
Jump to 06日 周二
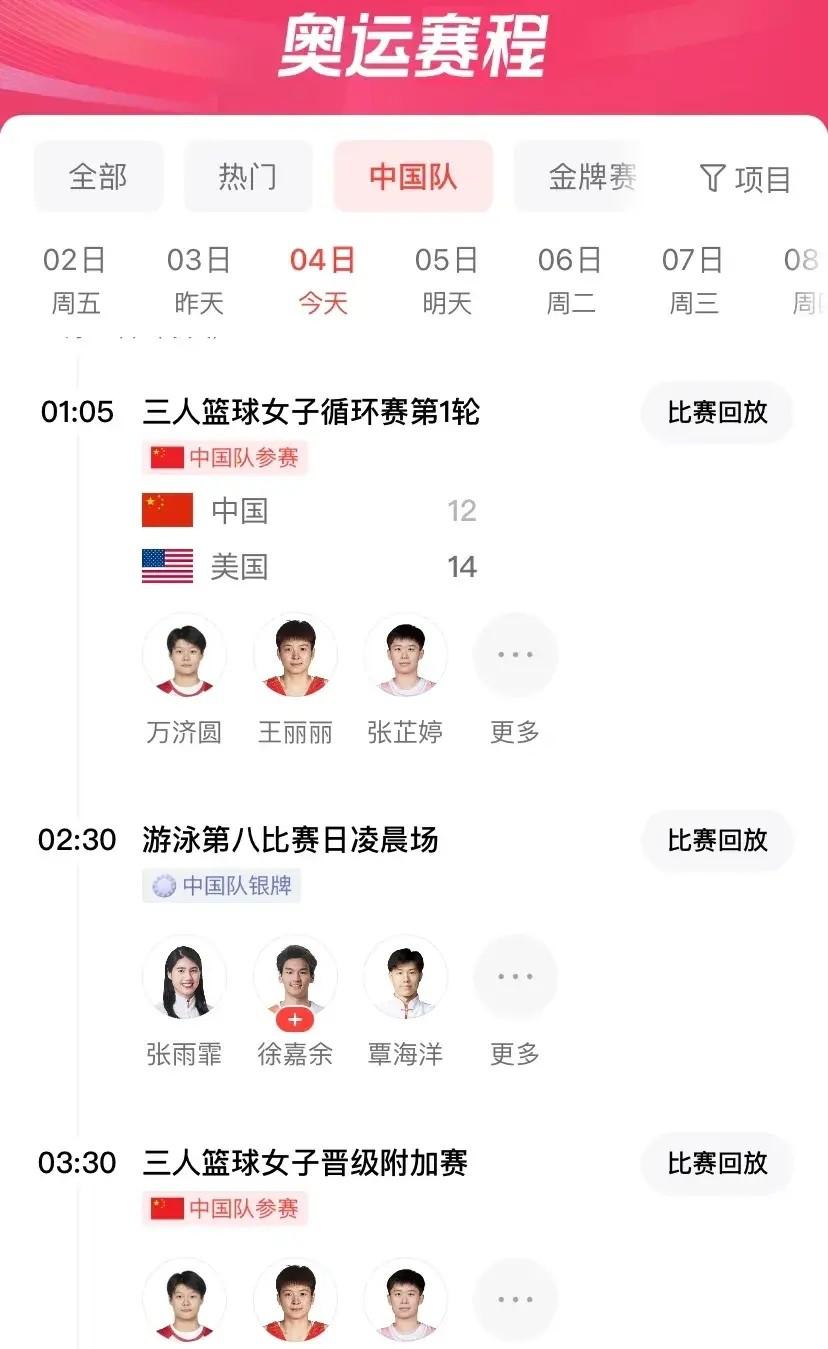coord(570,281)
